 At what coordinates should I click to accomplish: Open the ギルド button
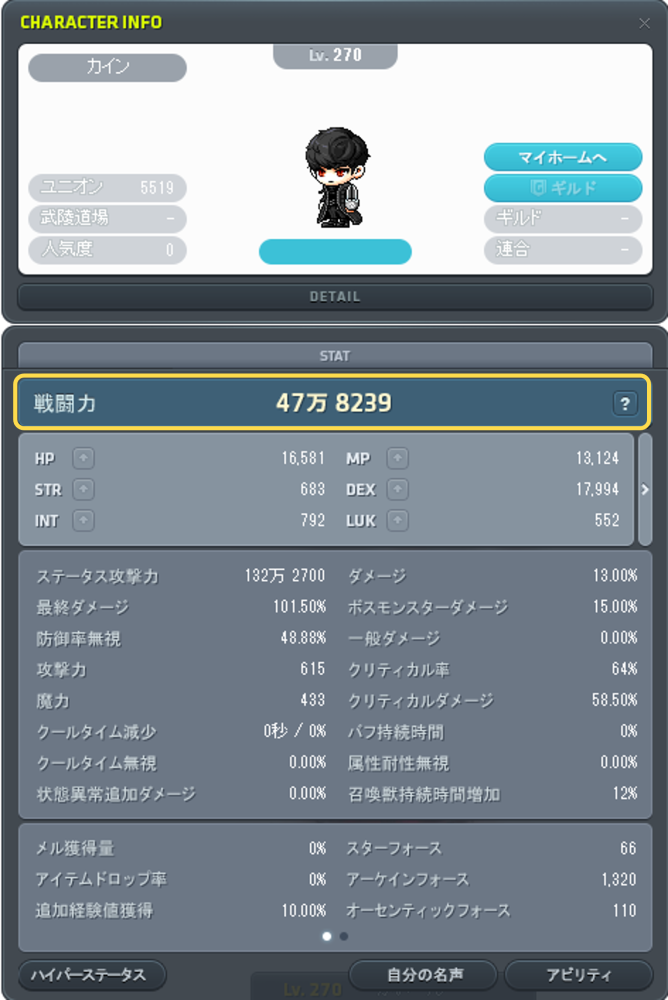(563, 188)
